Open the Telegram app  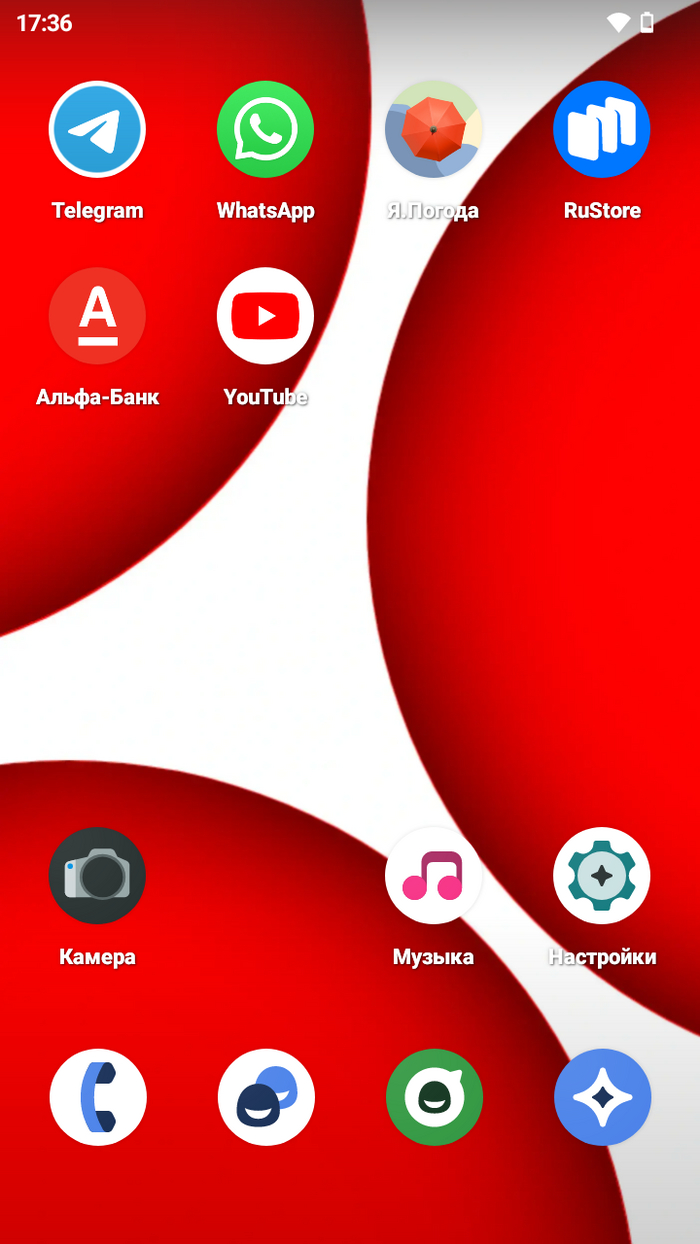click(x=97, y=129)
